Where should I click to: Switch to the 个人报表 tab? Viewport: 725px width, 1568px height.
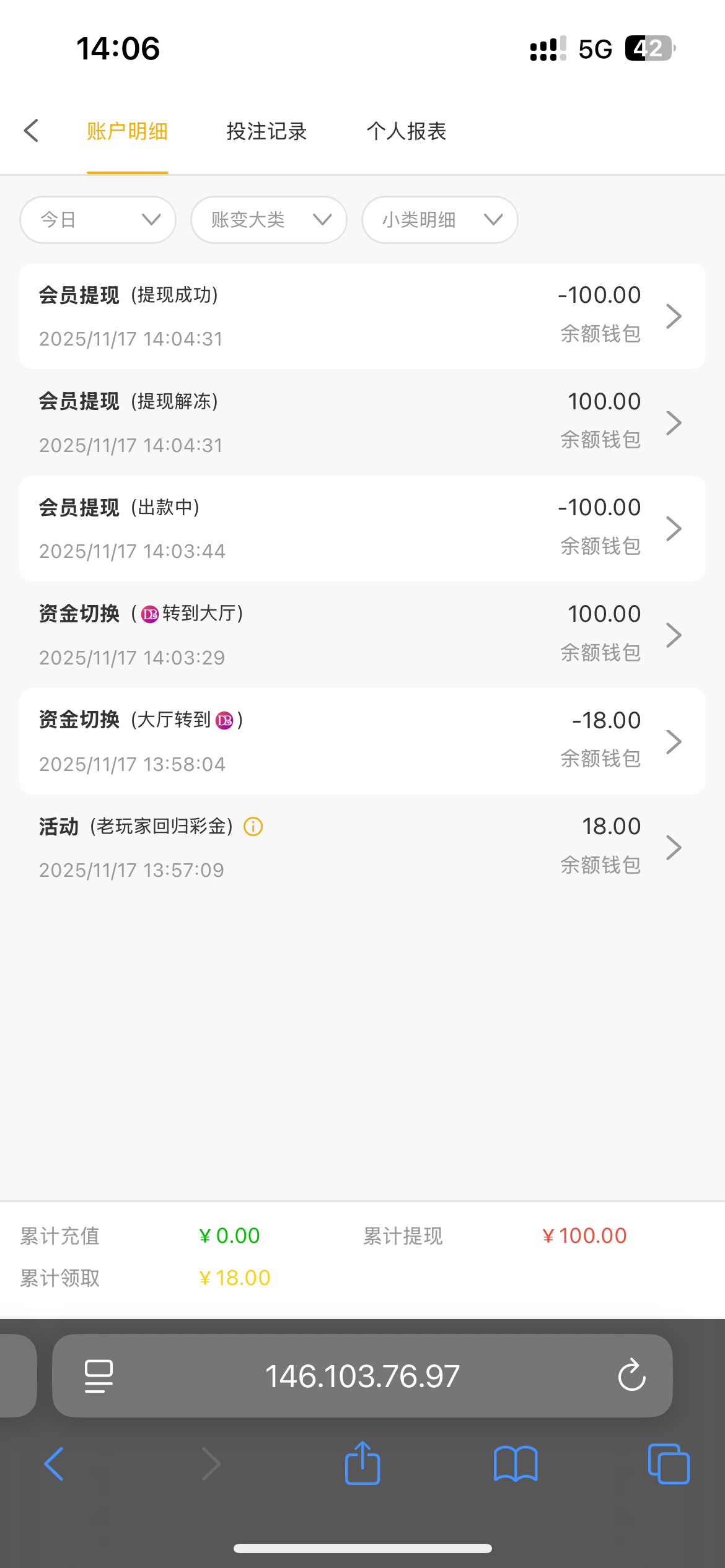(406, 131)
